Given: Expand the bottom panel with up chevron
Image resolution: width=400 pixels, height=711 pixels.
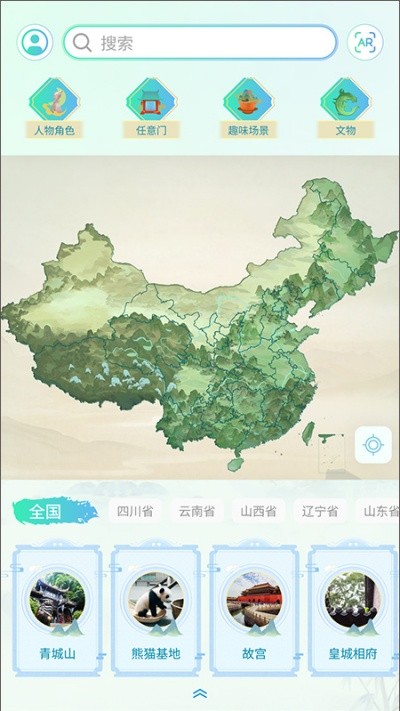Looking at the screenshot, I should [200, 693].
